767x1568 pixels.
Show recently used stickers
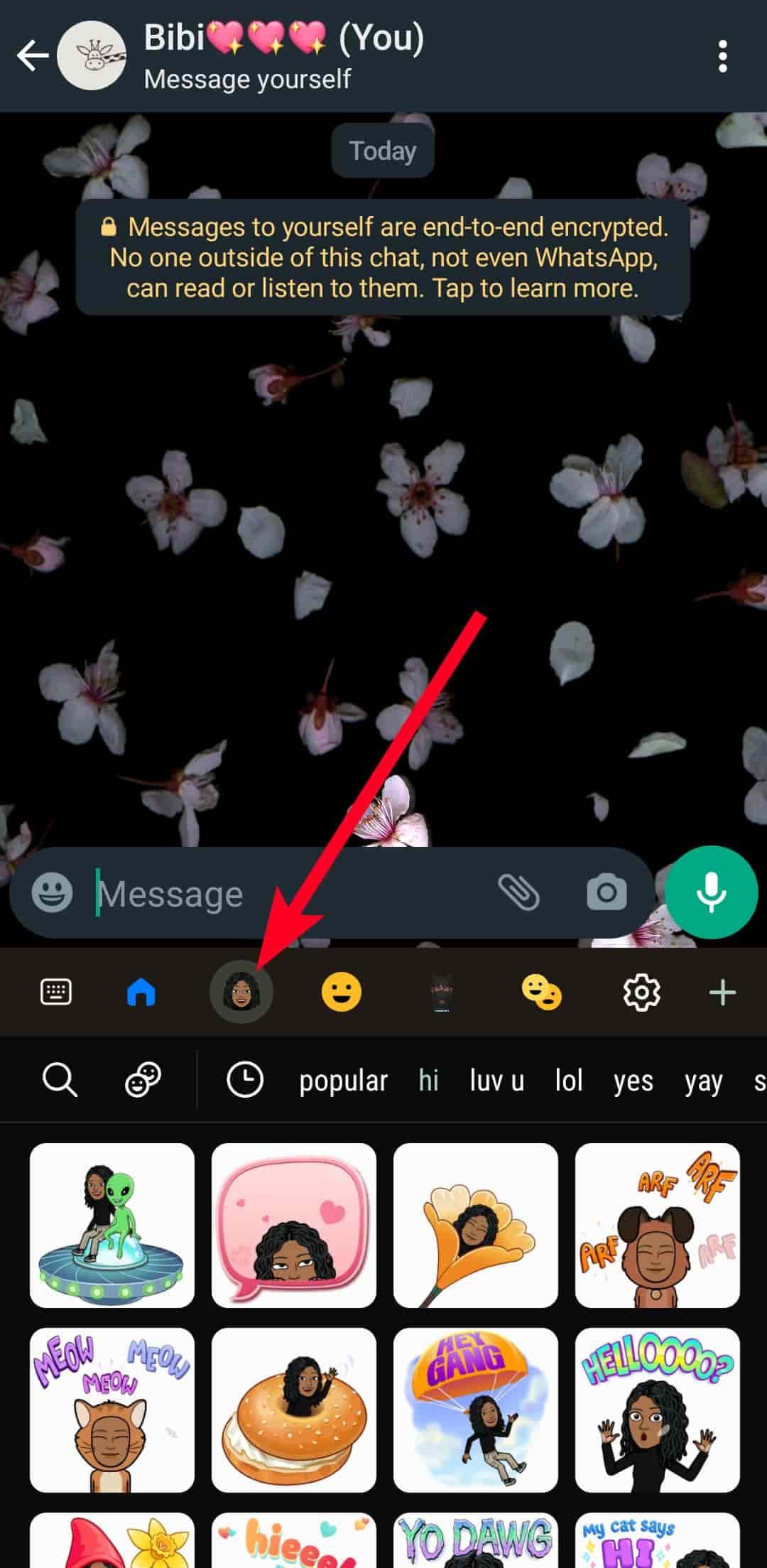(x=245, y=1081)
